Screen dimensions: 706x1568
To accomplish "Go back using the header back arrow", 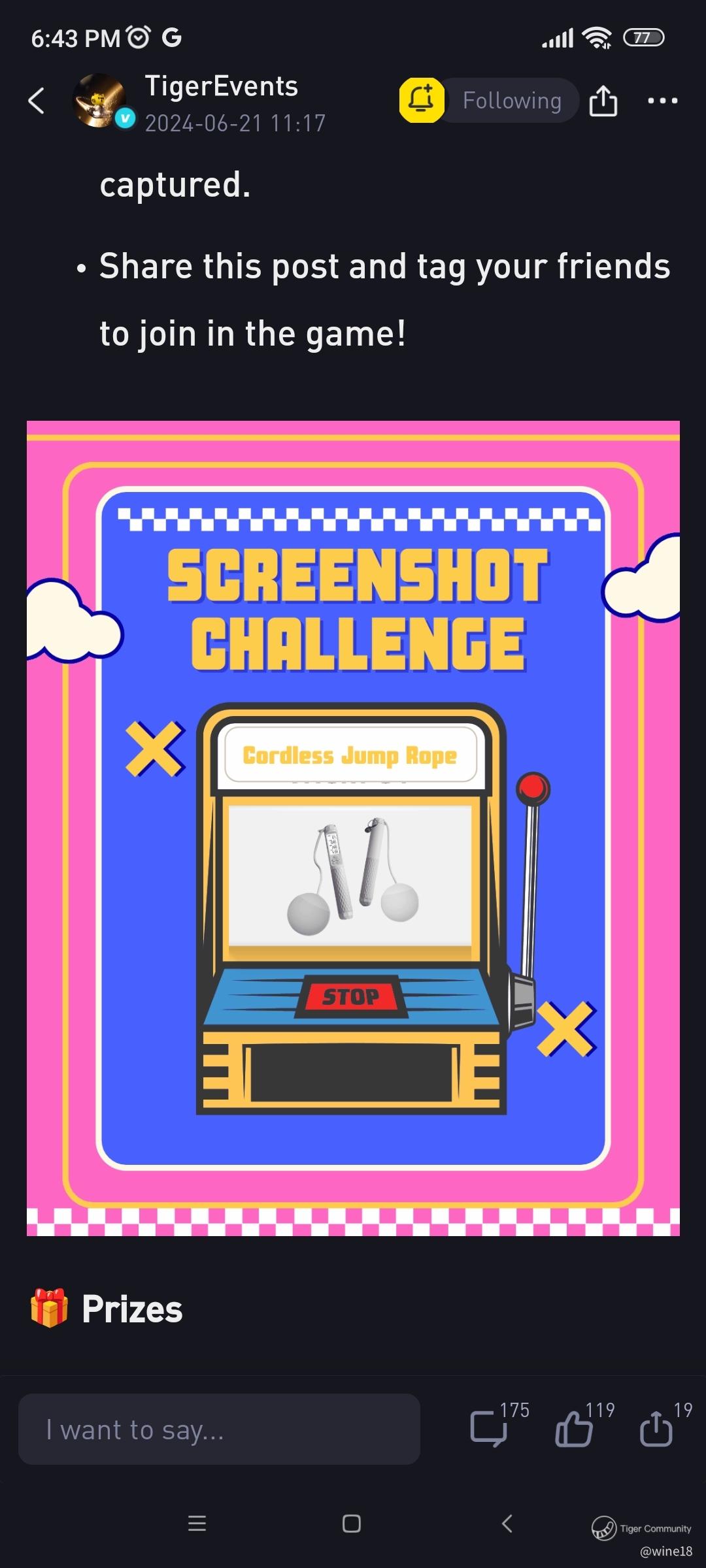I will 37,101.
